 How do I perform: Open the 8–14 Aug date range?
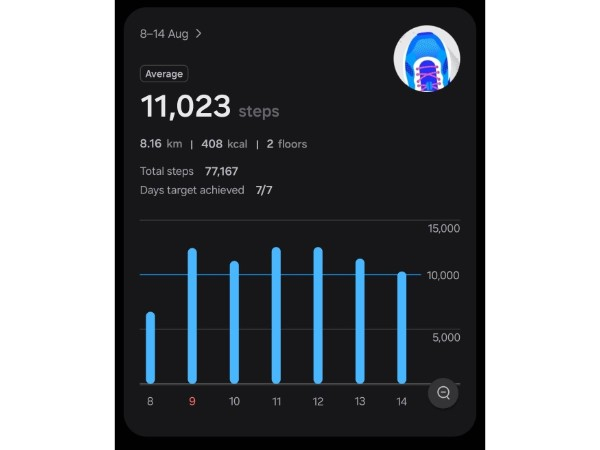[x=171, y=34]
